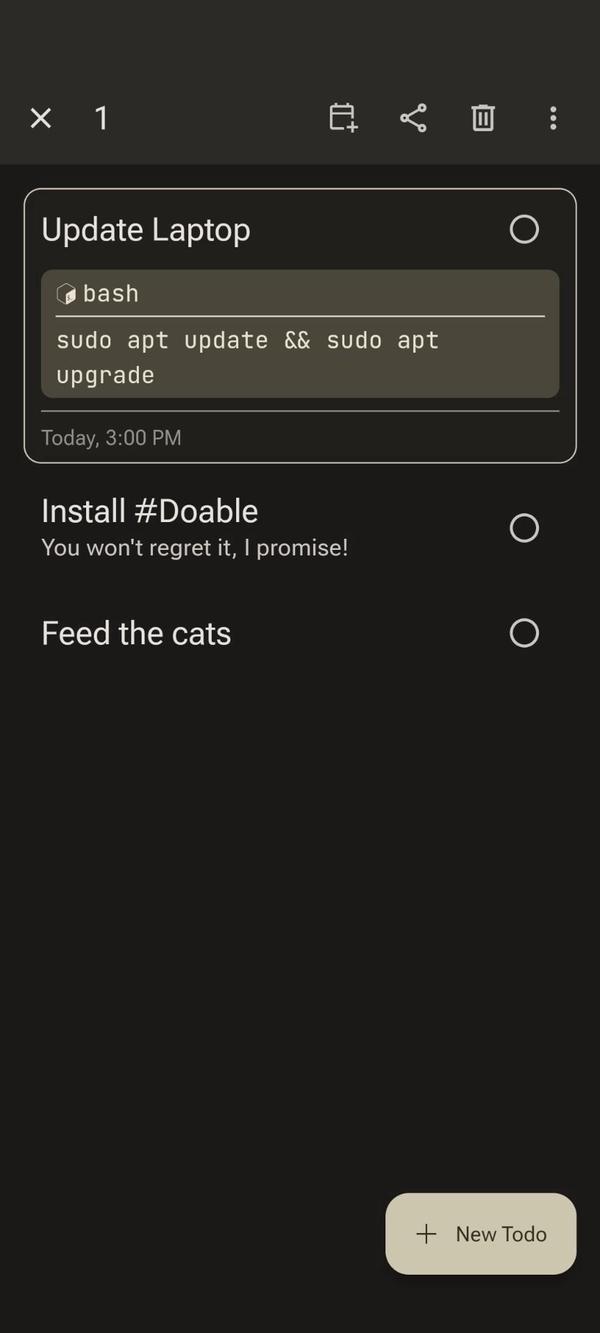Check off Feed the cats
The image size is (600, 1333).
pos(524,633)
